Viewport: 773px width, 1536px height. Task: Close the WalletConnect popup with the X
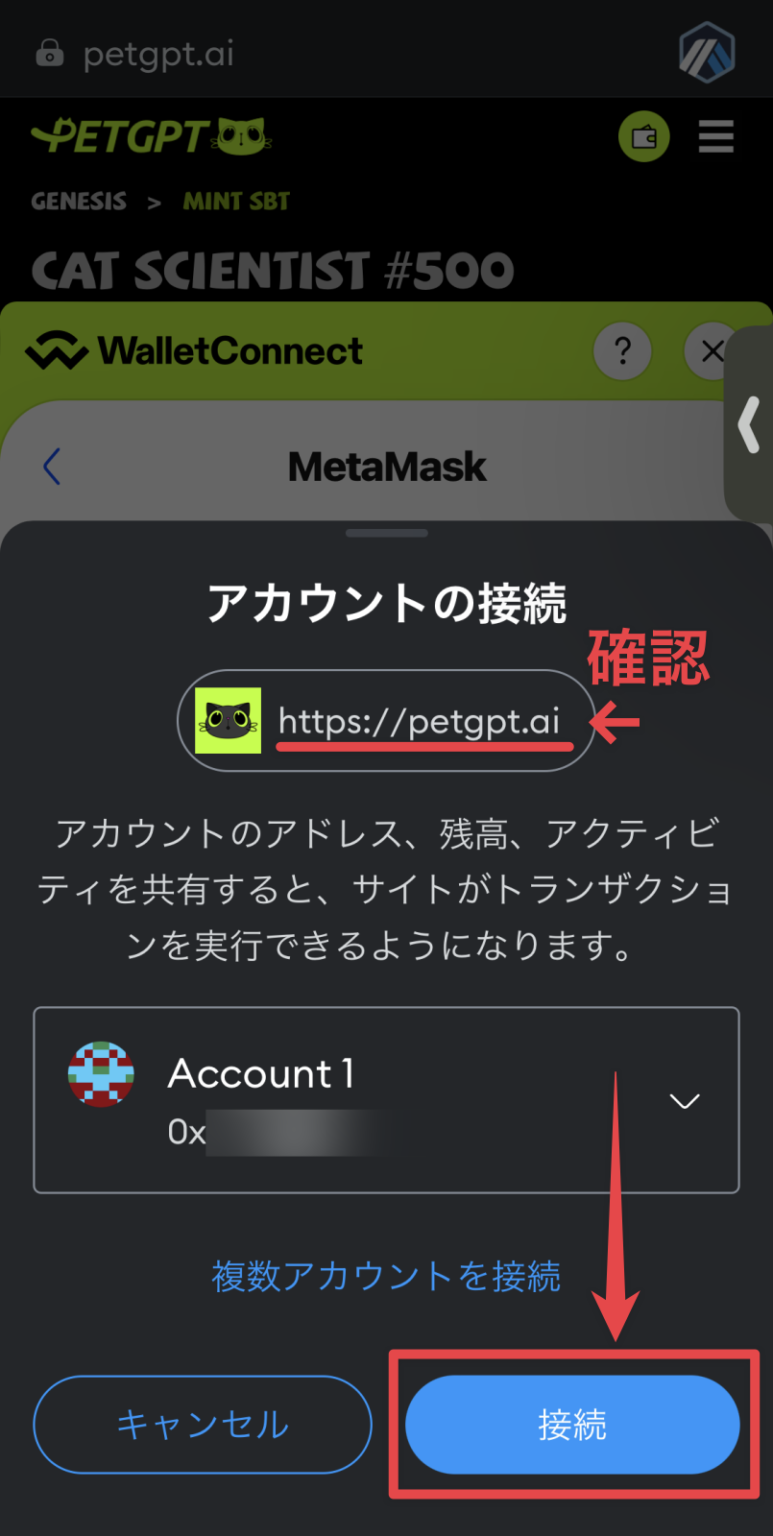(713, 351)
